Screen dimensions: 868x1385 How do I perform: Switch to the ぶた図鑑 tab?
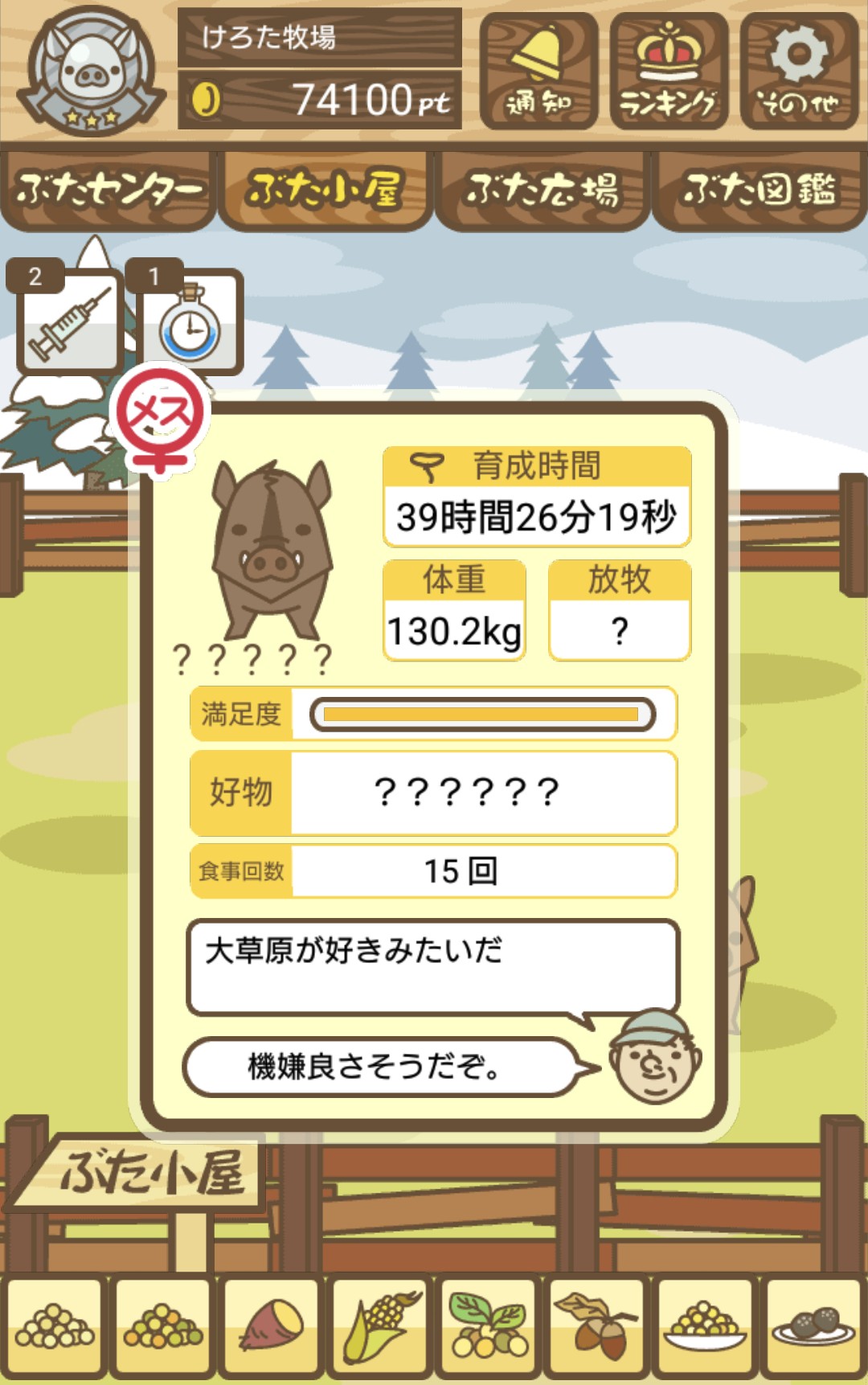click(759, 191)
